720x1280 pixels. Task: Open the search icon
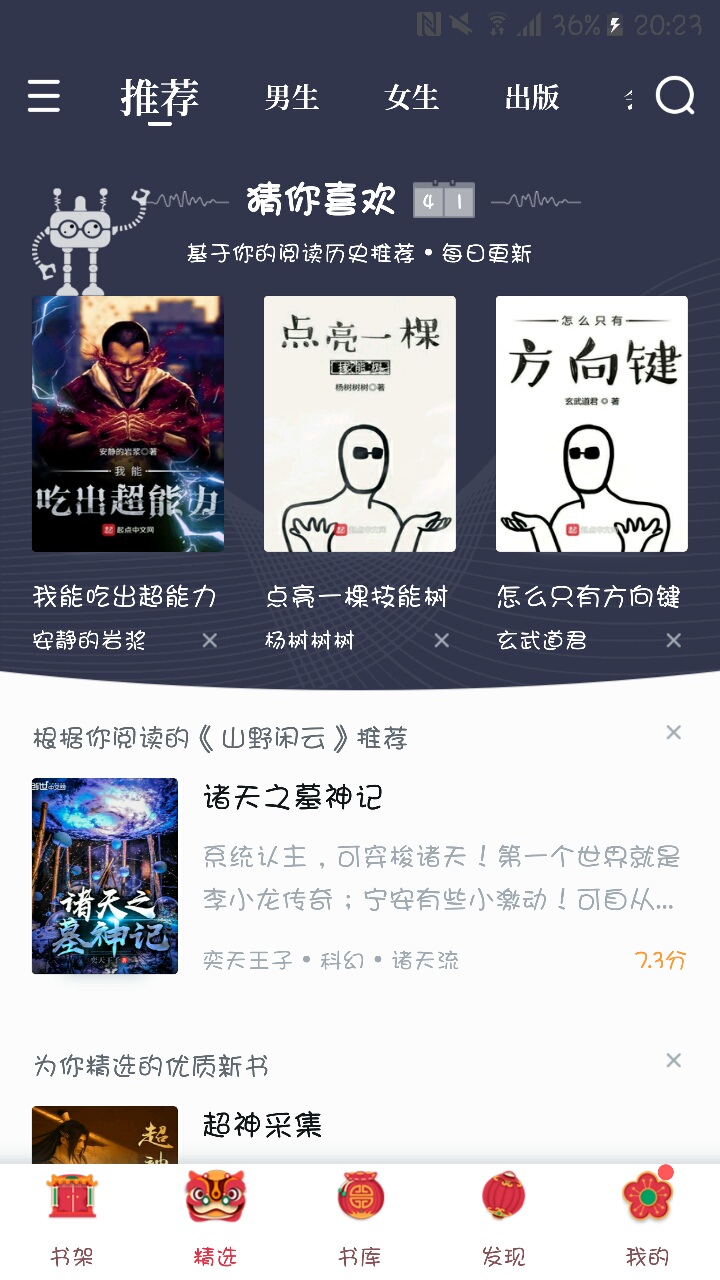[675, 97]
